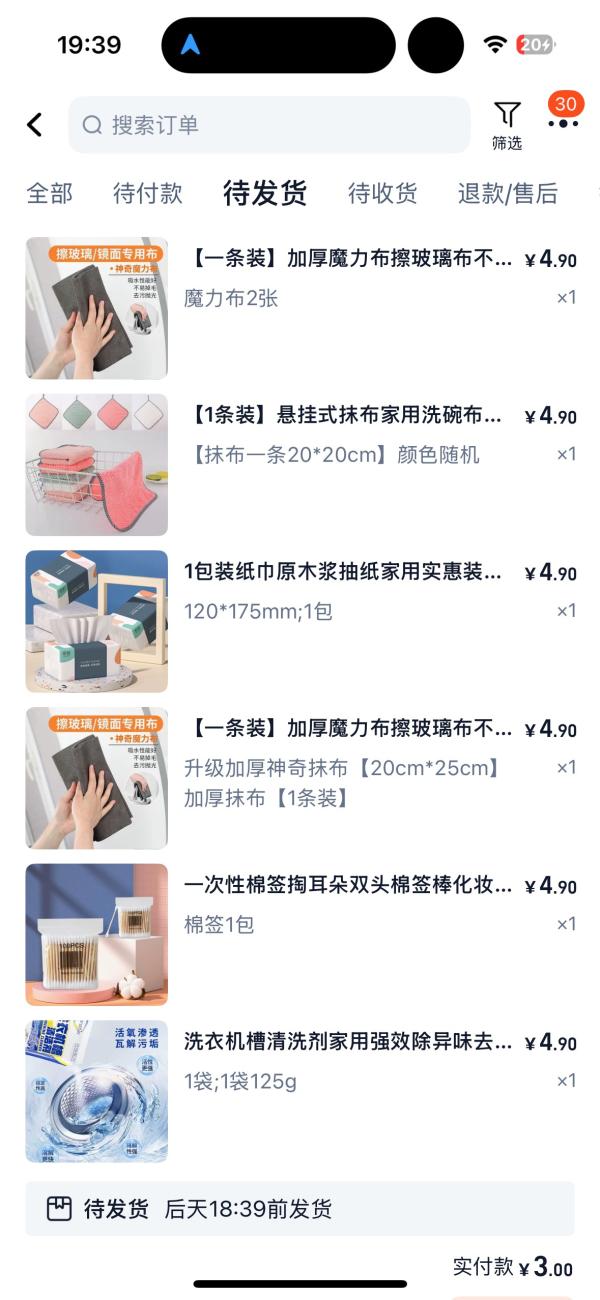Open the 悬挂式抹布 order item

[x=300, y=465]
